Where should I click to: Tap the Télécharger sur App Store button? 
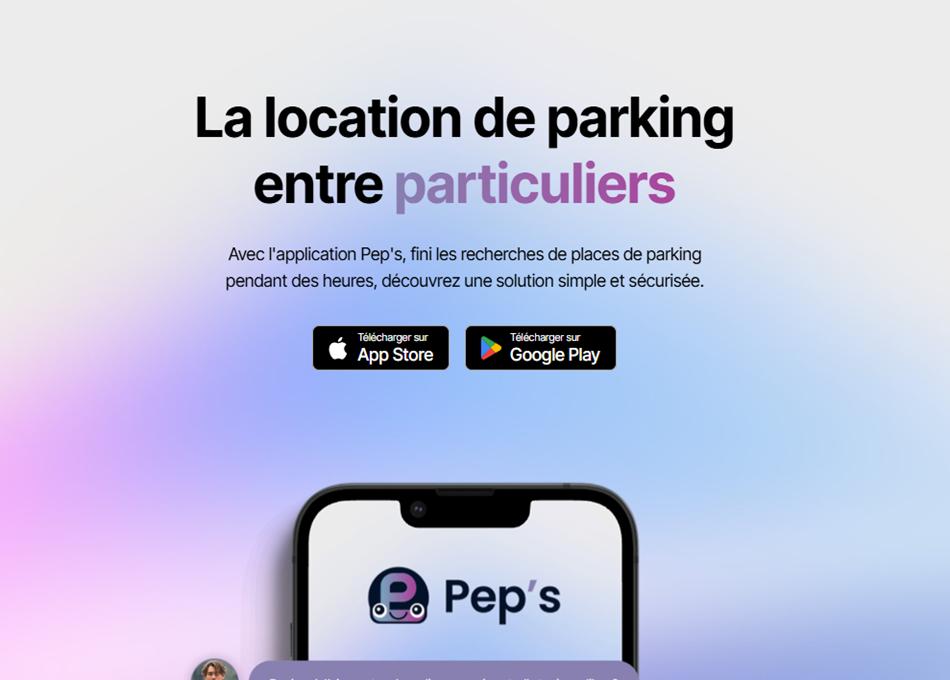pyautogui.click(x=380, y=348)
